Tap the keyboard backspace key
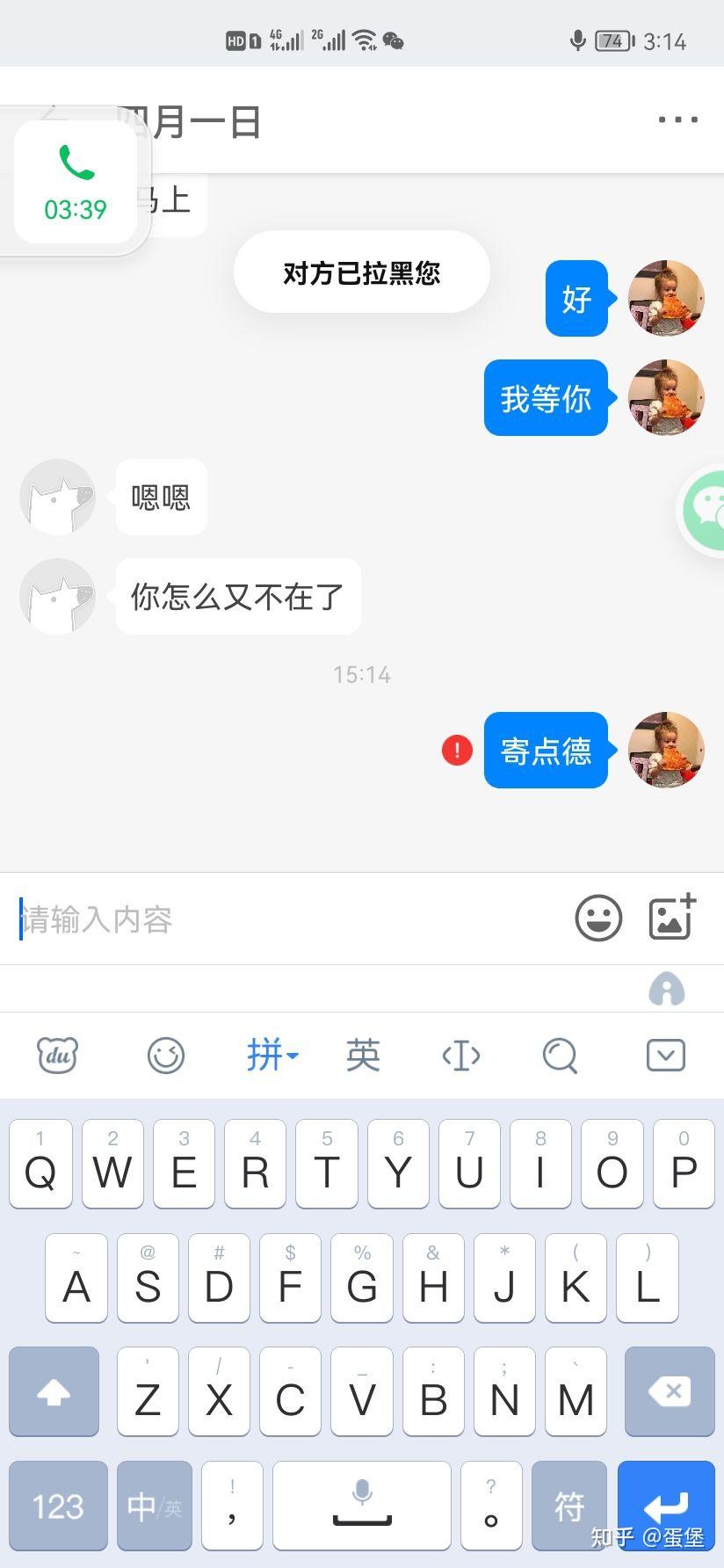The height and width of the screenshot is (1568, 724). (x=670, y=1391)
